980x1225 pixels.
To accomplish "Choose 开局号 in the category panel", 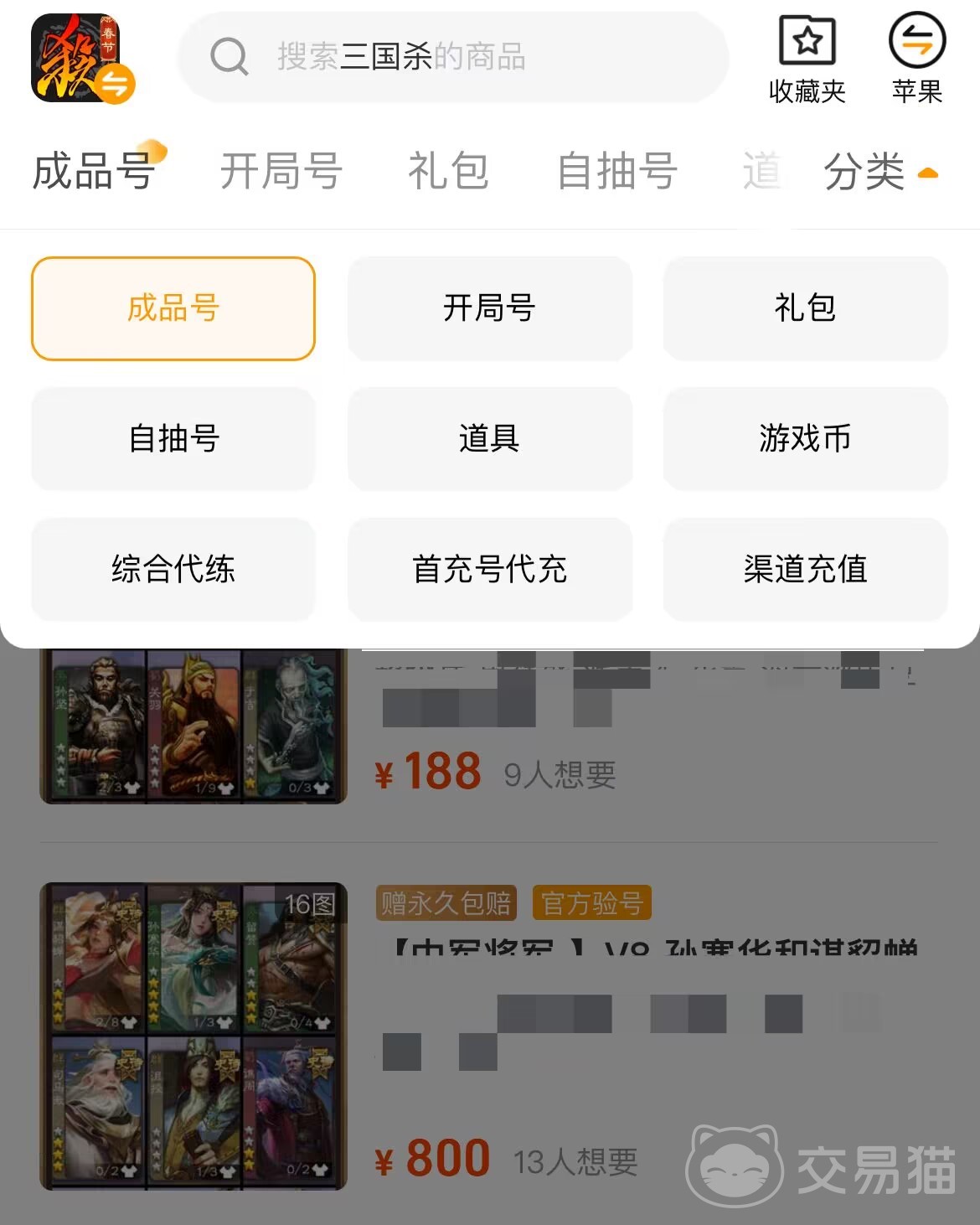I will click(489, 308).
